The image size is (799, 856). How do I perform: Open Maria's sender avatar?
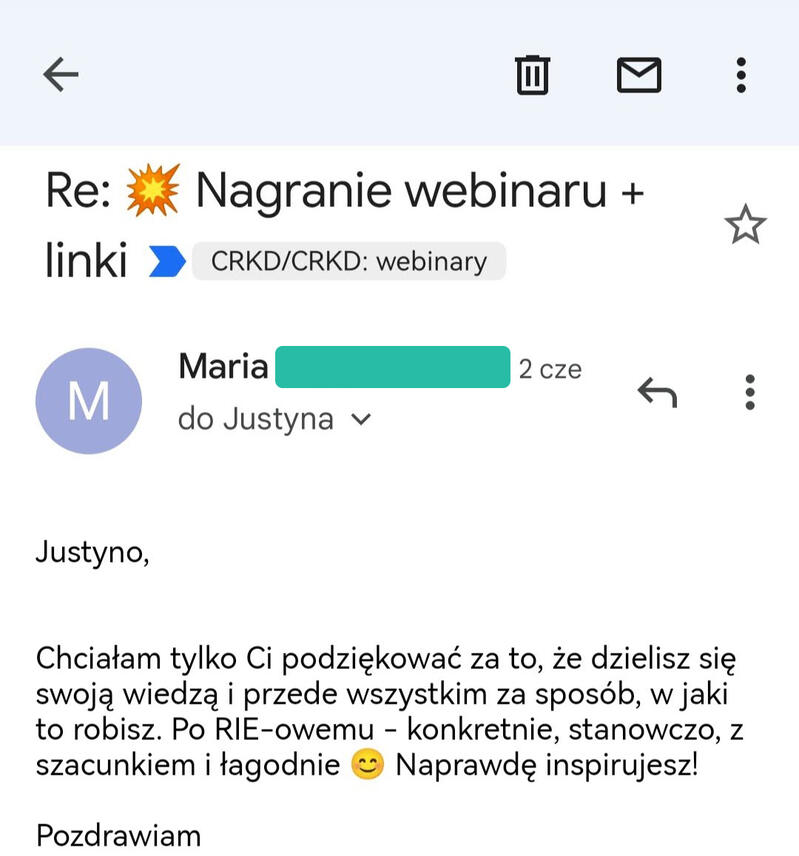click(x=88, y=401)
